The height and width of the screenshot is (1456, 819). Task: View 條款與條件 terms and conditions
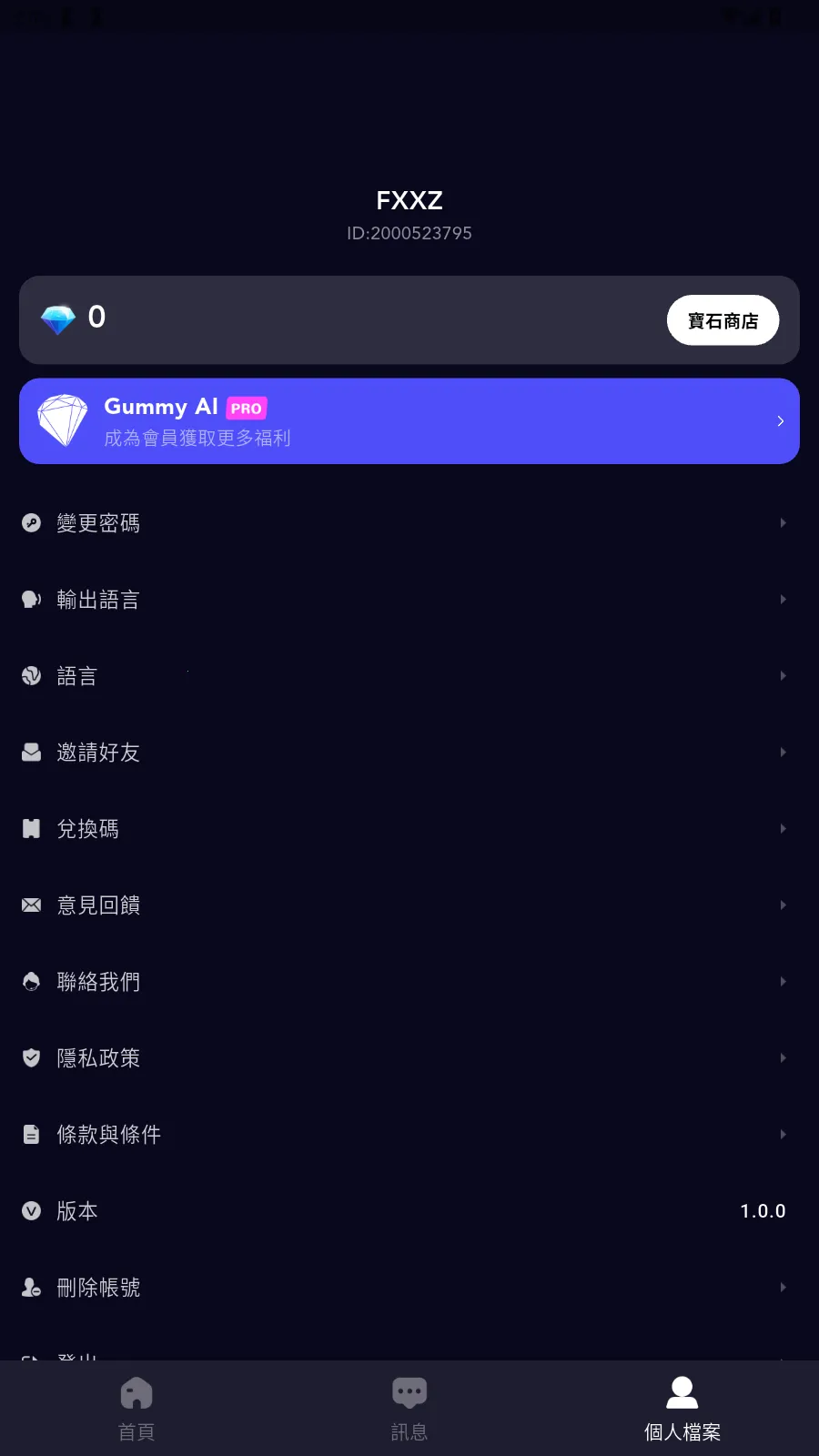click(109, 1135)
